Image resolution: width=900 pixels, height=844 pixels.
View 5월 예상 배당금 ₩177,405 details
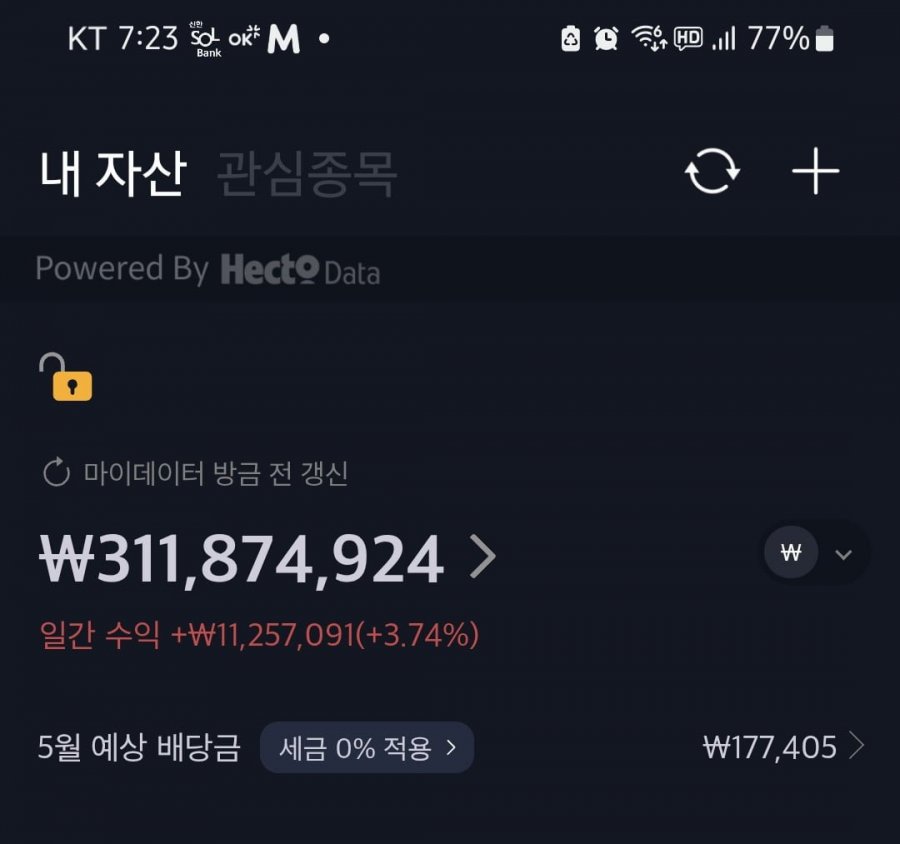pyautogui.click(x=783, y=746)
